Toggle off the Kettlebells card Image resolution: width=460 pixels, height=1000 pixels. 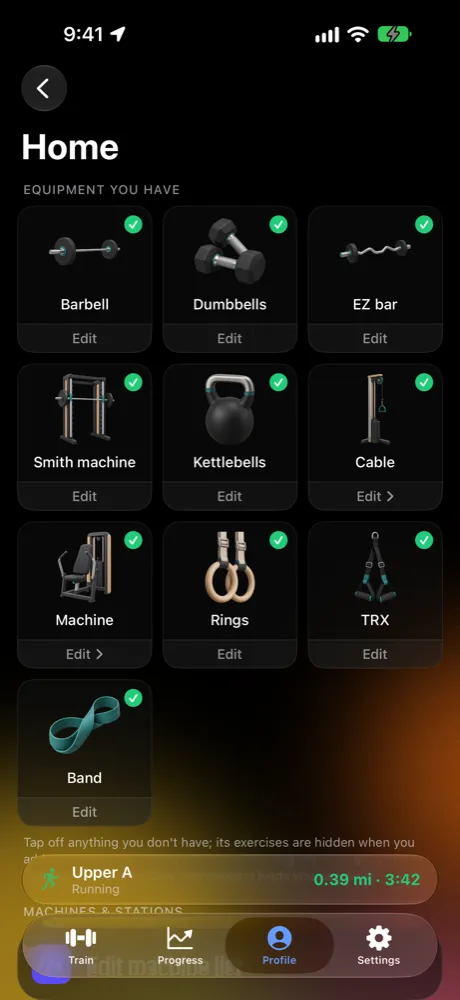pyautogui.click(x=230, y=423)
